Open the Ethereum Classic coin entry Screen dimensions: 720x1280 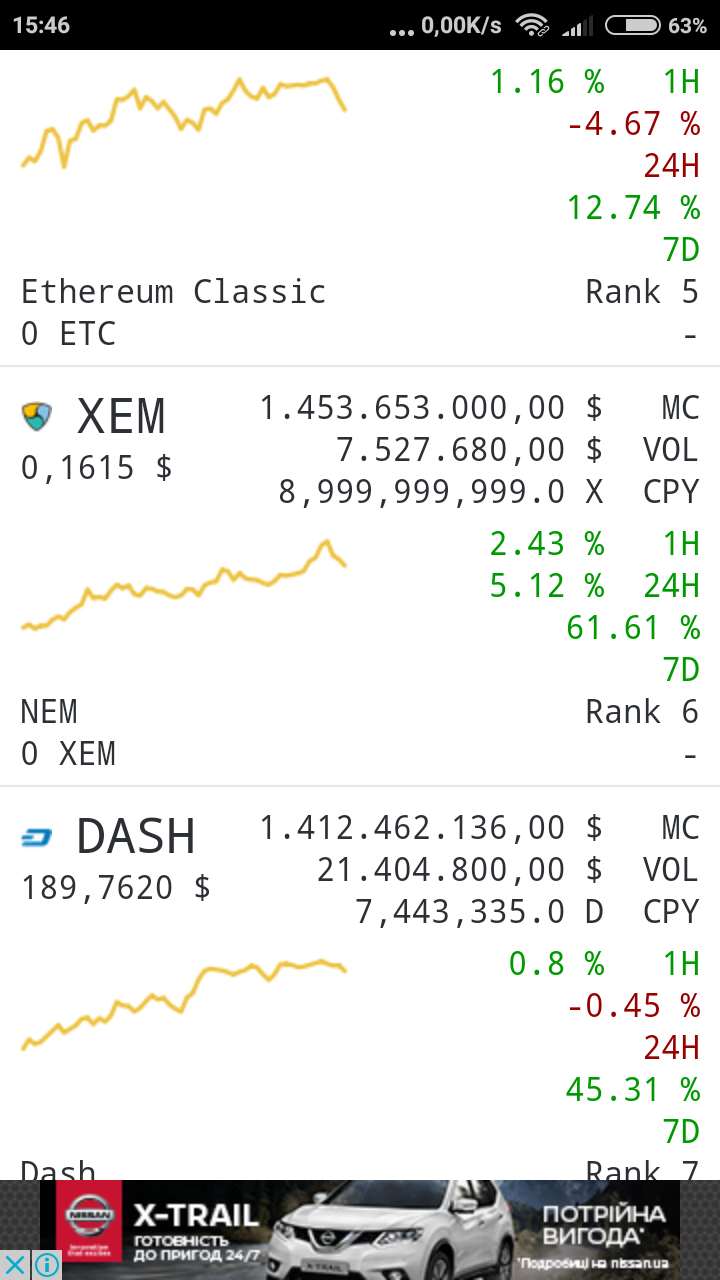(360, 208)
